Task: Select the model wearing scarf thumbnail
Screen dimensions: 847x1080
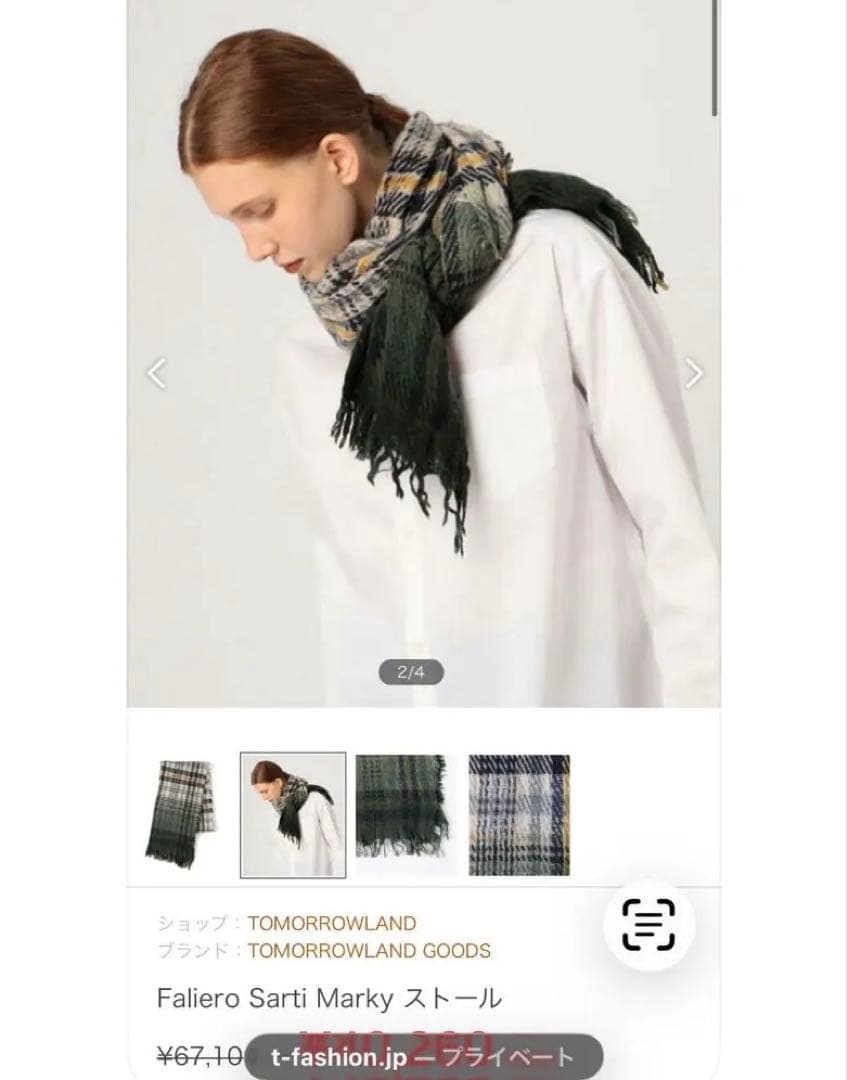Action: click(x=293, y=814)
